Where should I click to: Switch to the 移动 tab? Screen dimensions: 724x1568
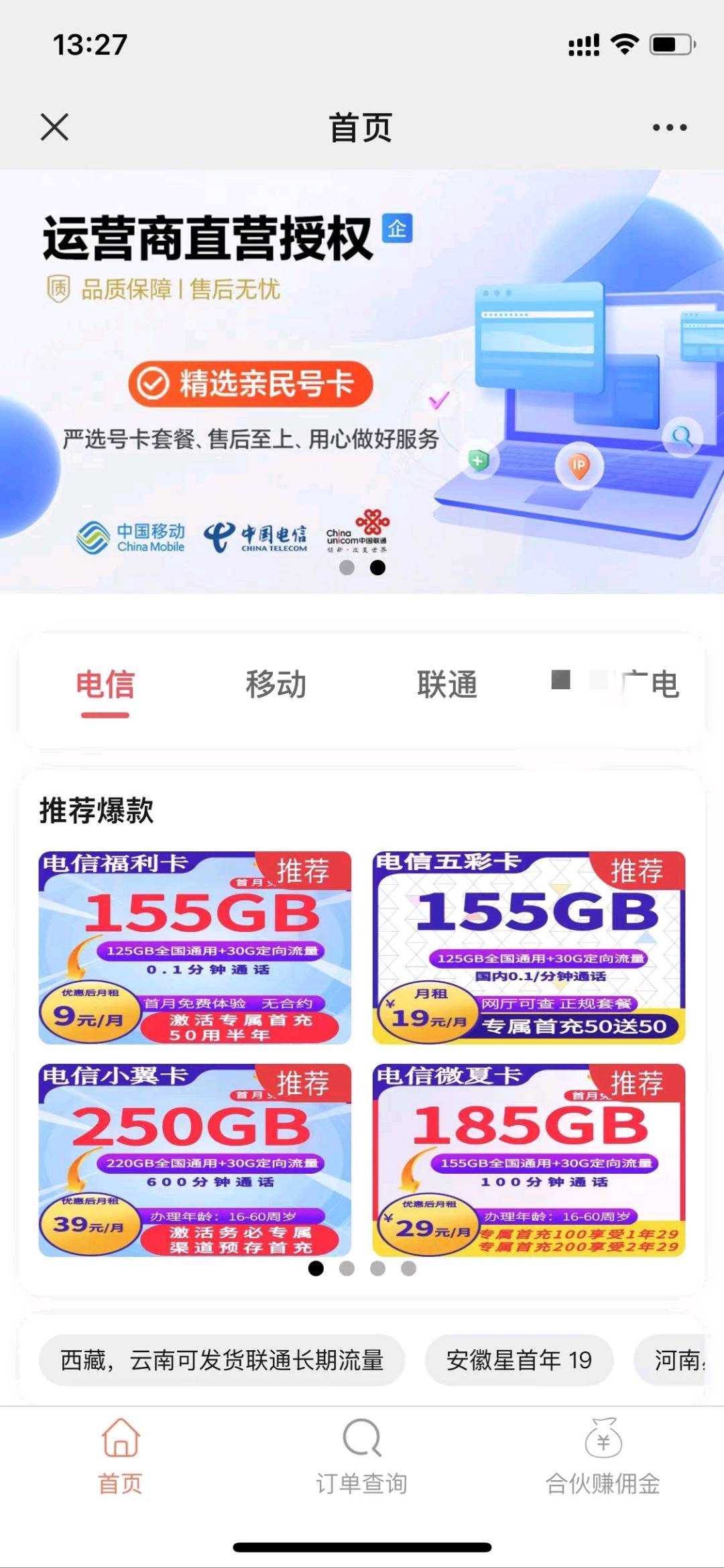(276, 685)
